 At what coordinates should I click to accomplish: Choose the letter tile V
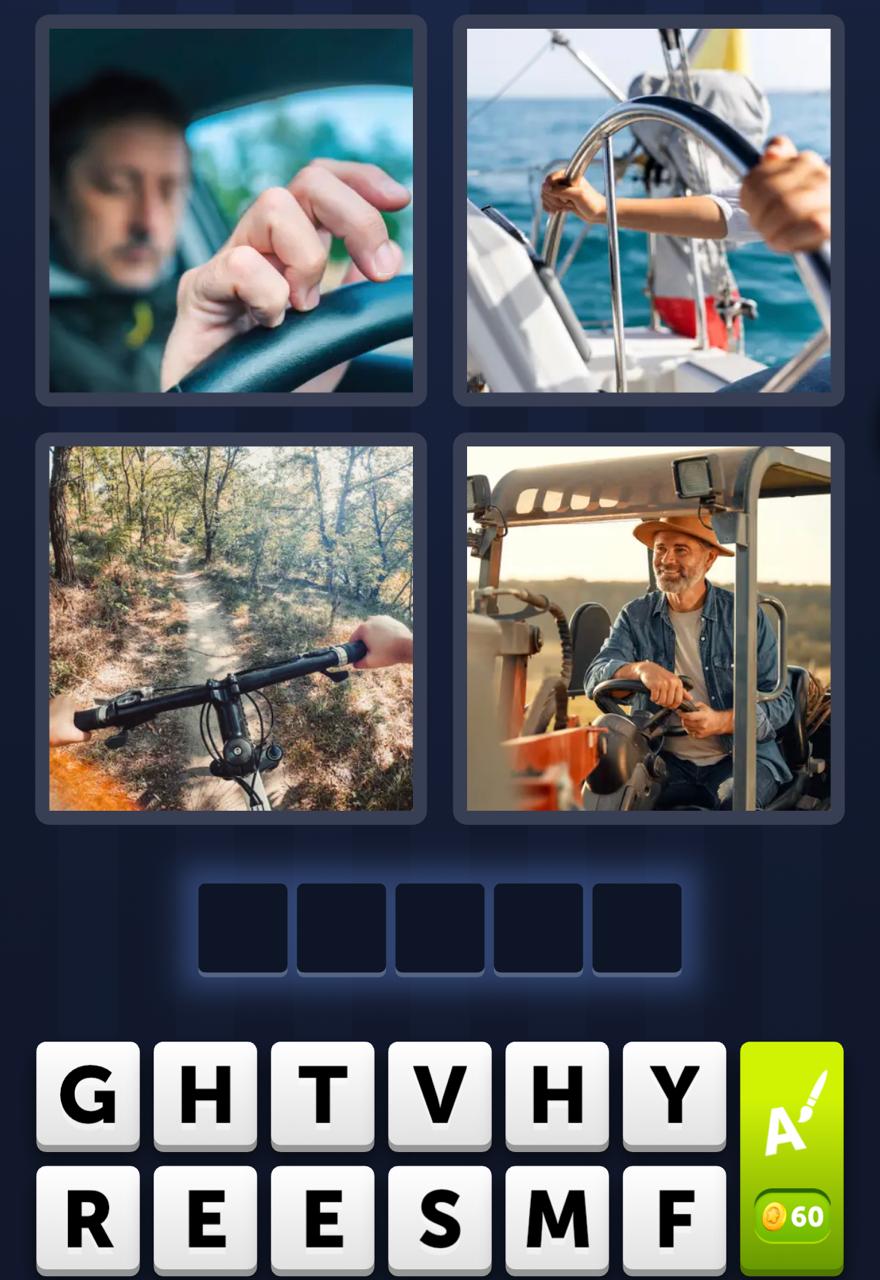point(440,1095)
